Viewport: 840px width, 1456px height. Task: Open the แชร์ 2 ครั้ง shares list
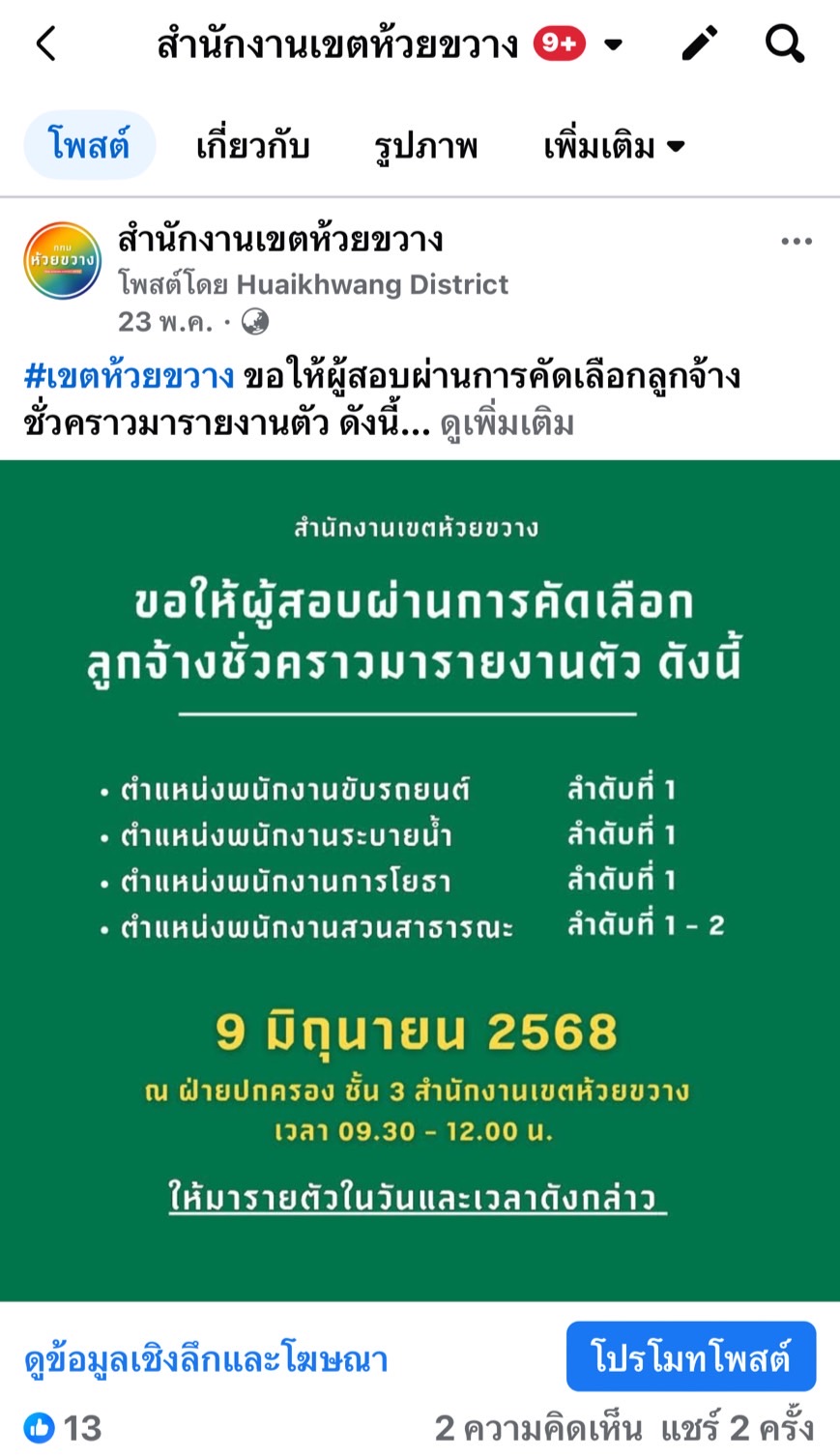point(737,1428)
